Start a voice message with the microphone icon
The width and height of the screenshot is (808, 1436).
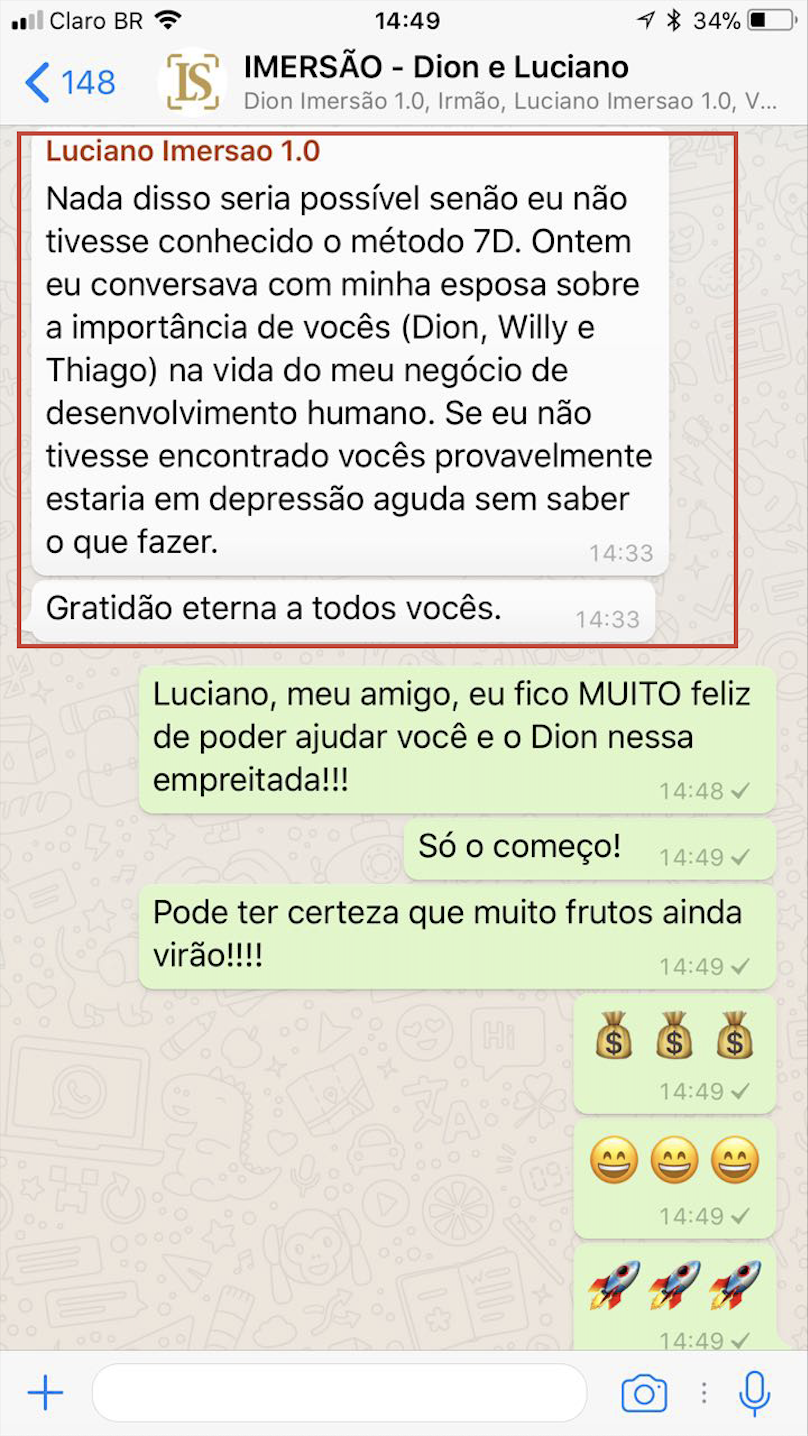[757, 1391]
